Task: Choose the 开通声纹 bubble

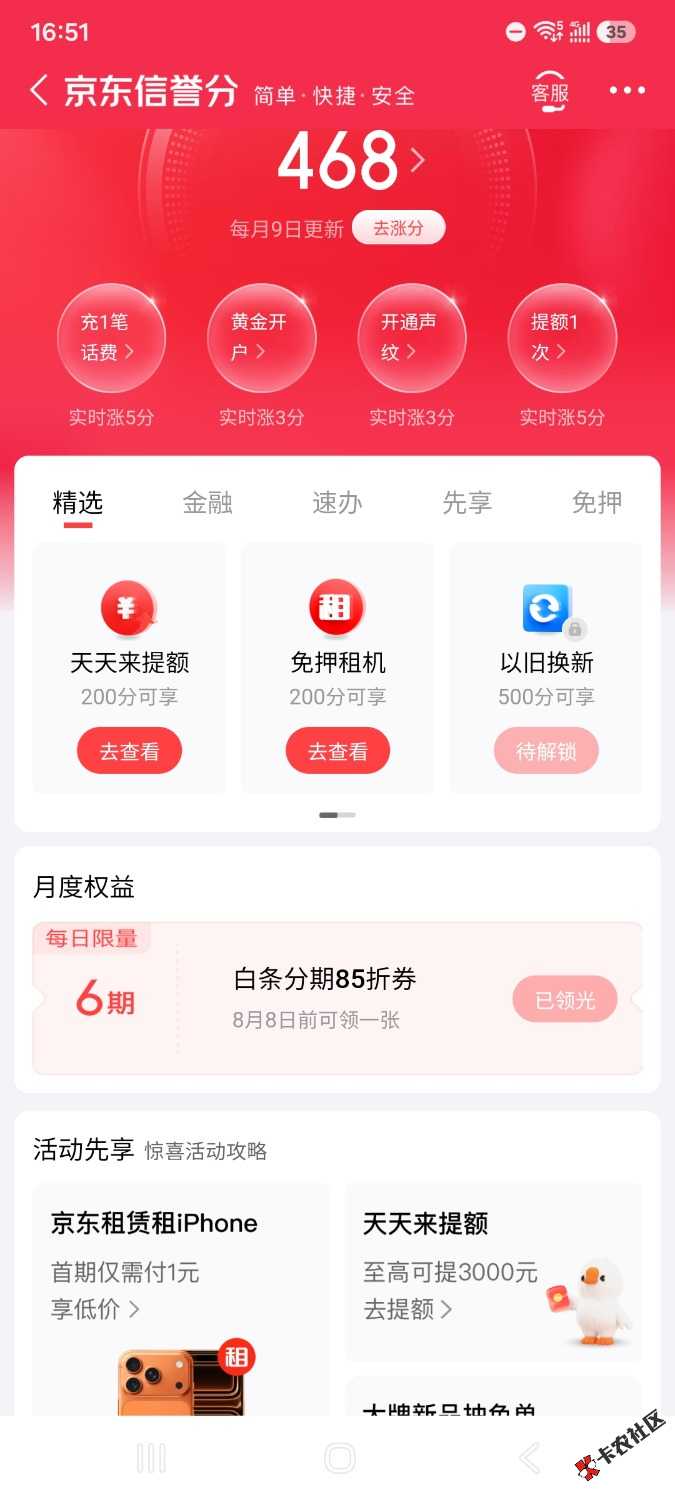Action: tap(412, 338)
